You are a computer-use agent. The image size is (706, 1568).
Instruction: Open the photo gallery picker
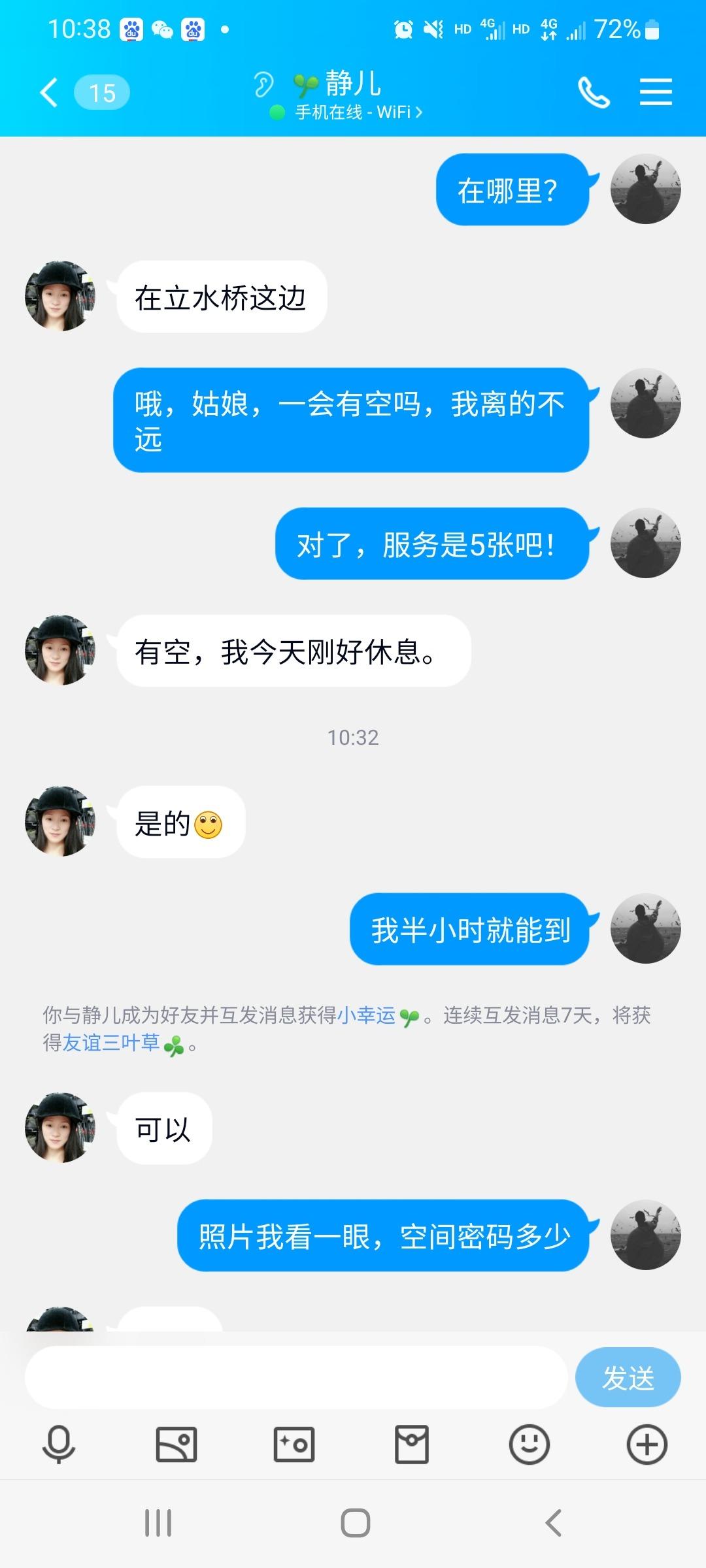tap(176, 1444)
